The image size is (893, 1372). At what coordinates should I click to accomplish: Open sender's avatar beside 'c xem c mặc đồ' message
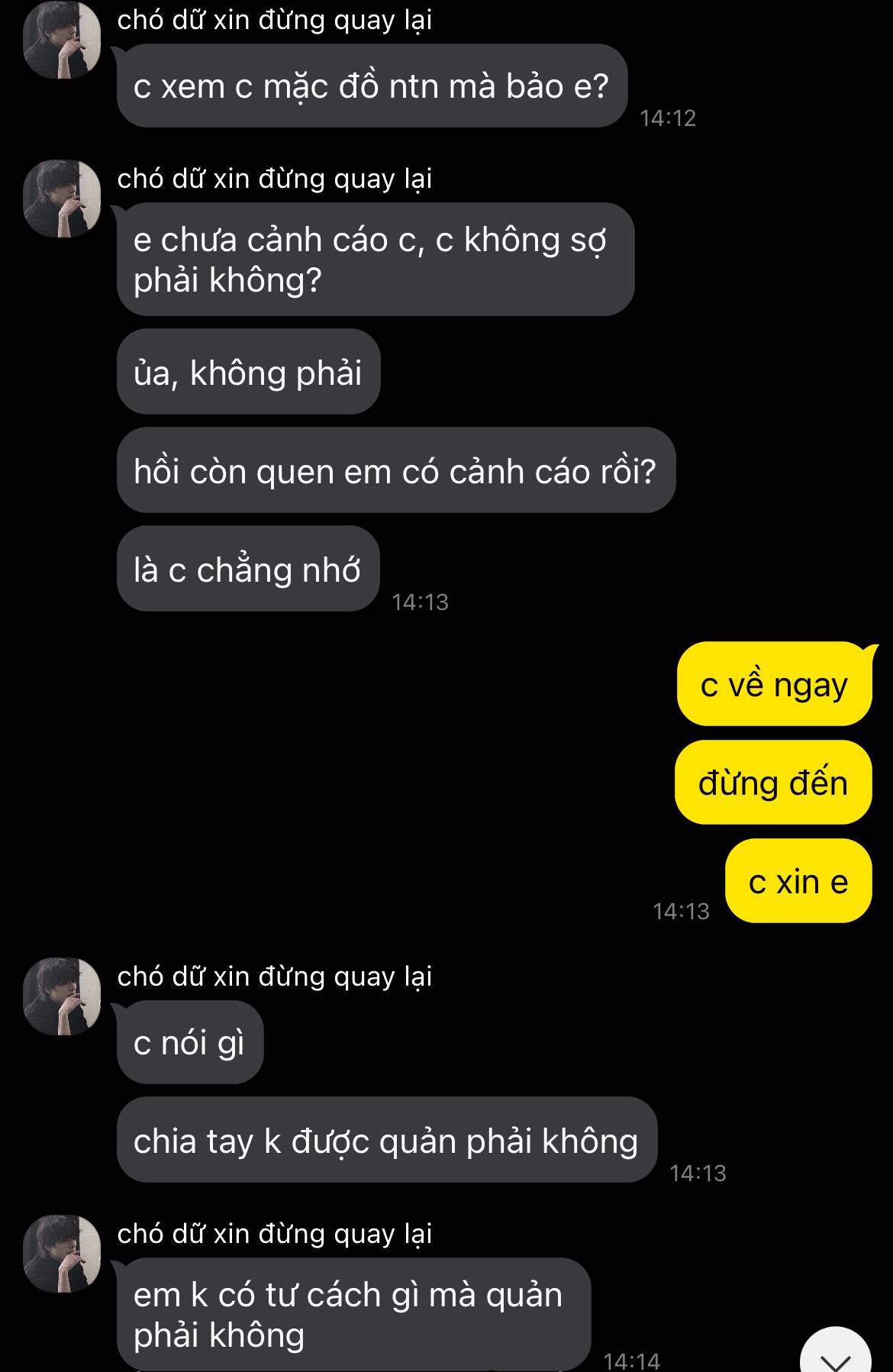coord(62,40)
